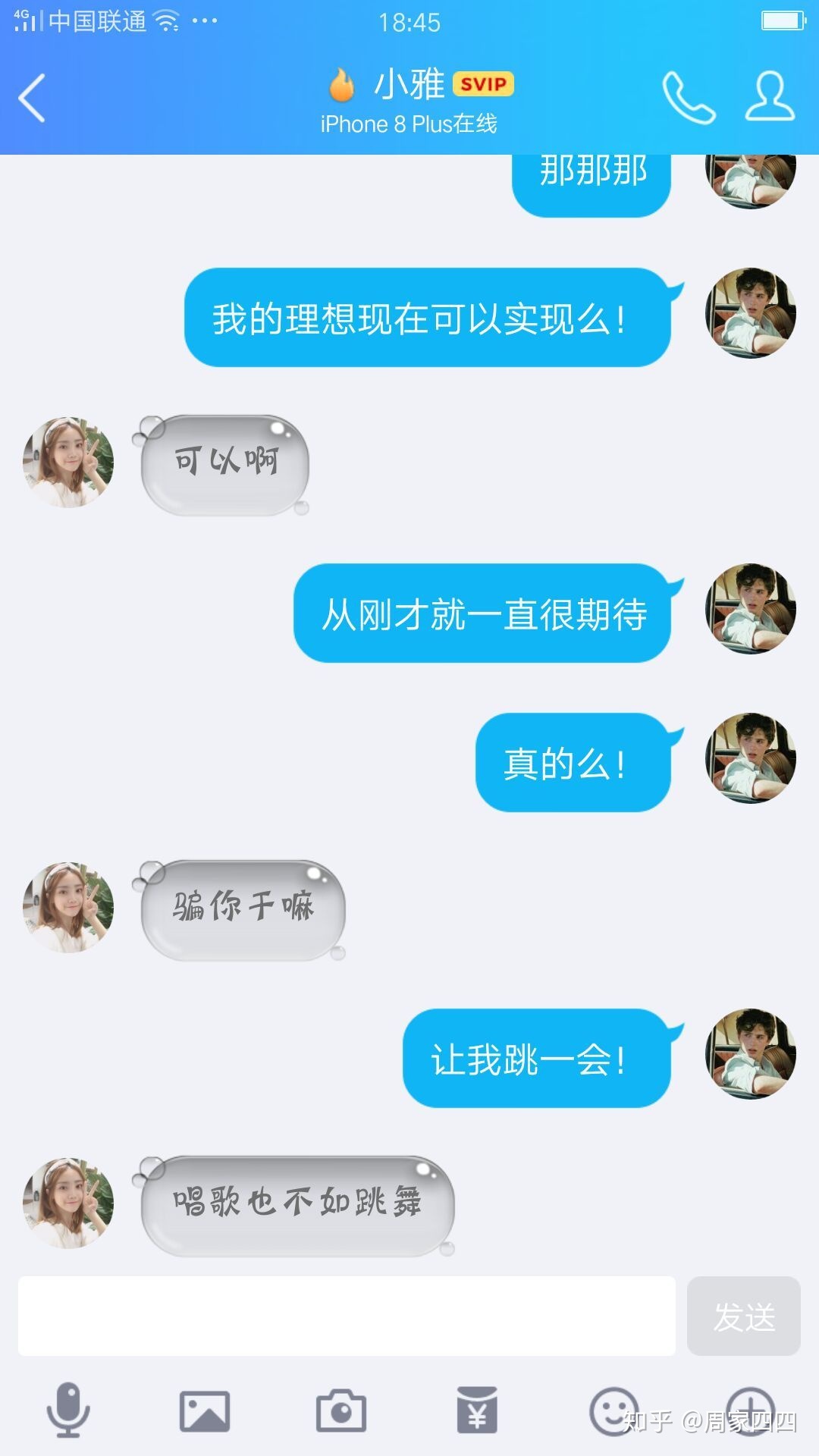819x1456 pixels.
Task: Start a voice call with 小雅
Action: [x=689, y=99]
